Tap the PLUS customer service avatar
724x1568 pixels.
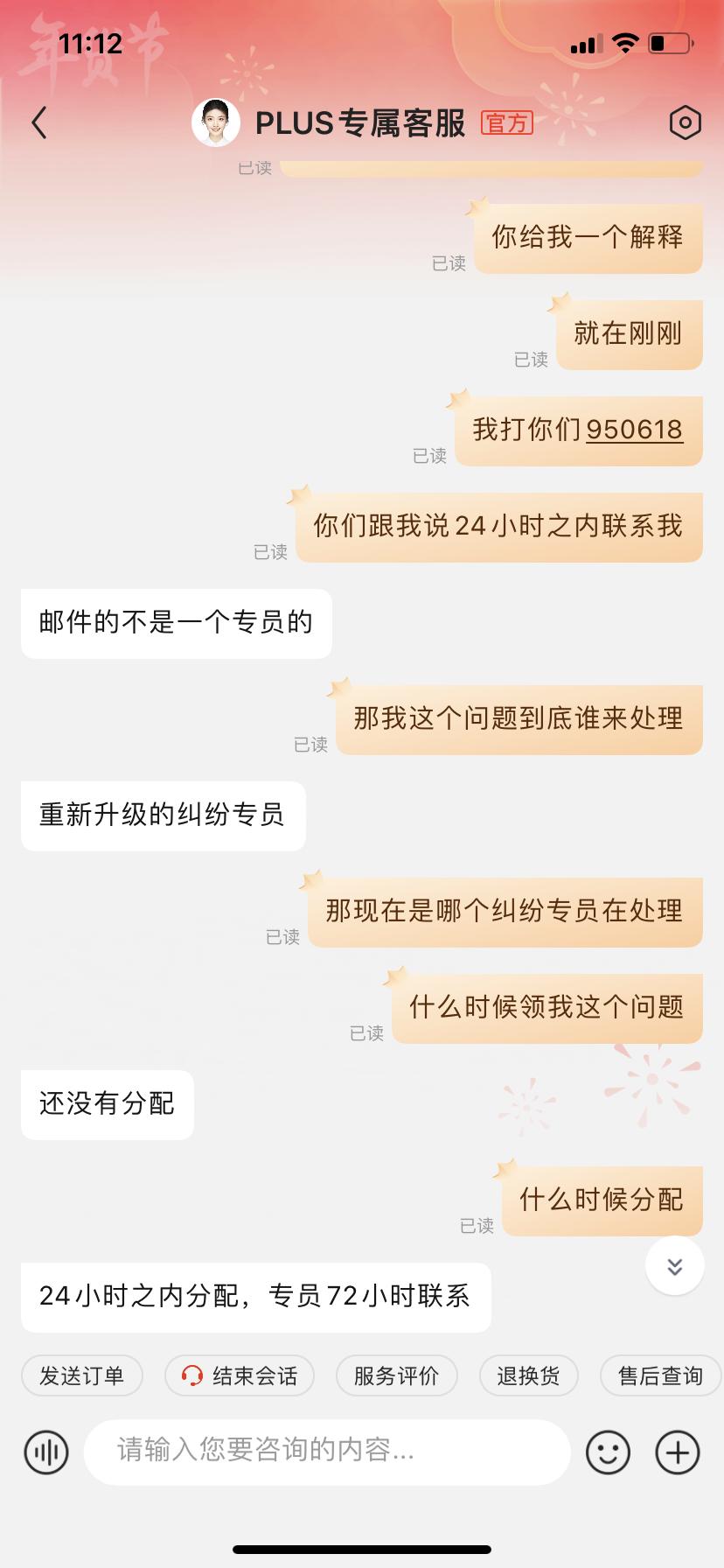tap(217, 122)
